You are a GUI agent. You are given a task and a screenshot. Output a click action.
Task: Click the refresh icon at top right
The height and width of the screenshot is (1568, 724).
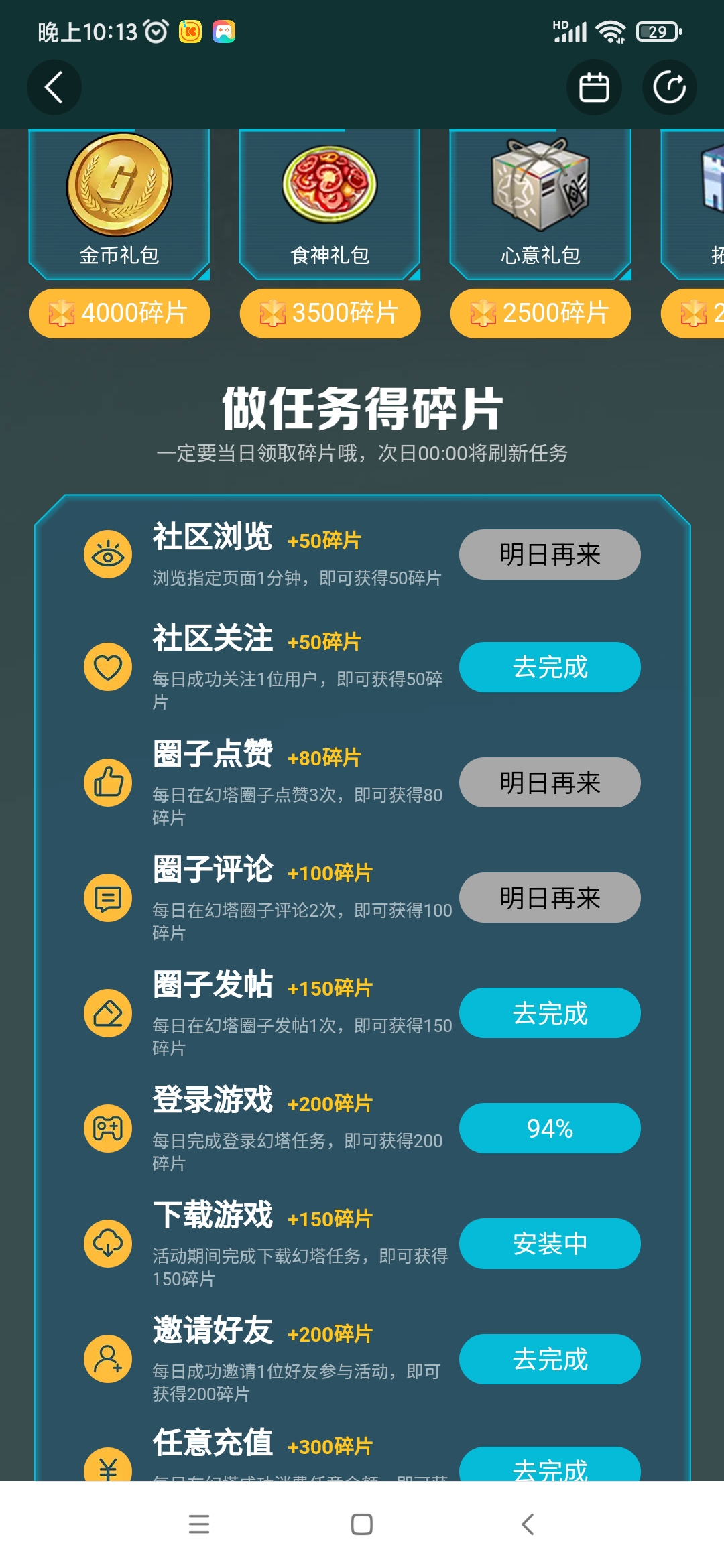pos(670,87)
